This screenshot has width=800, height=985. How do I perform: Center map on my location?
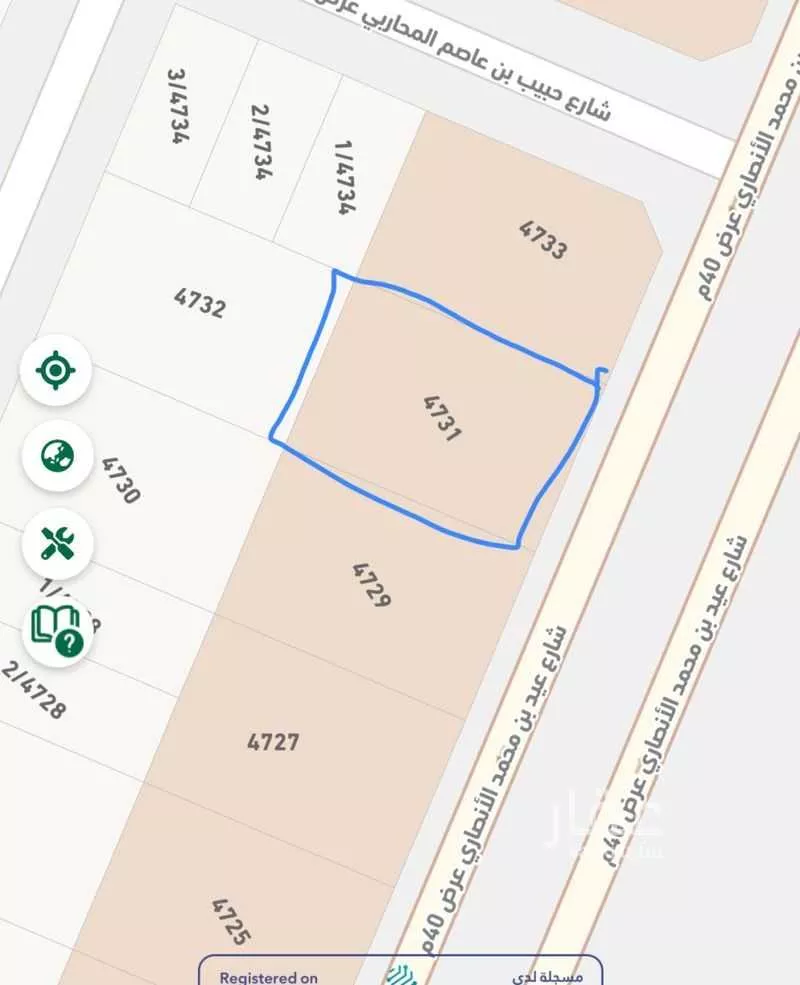[x=56, y=371]
